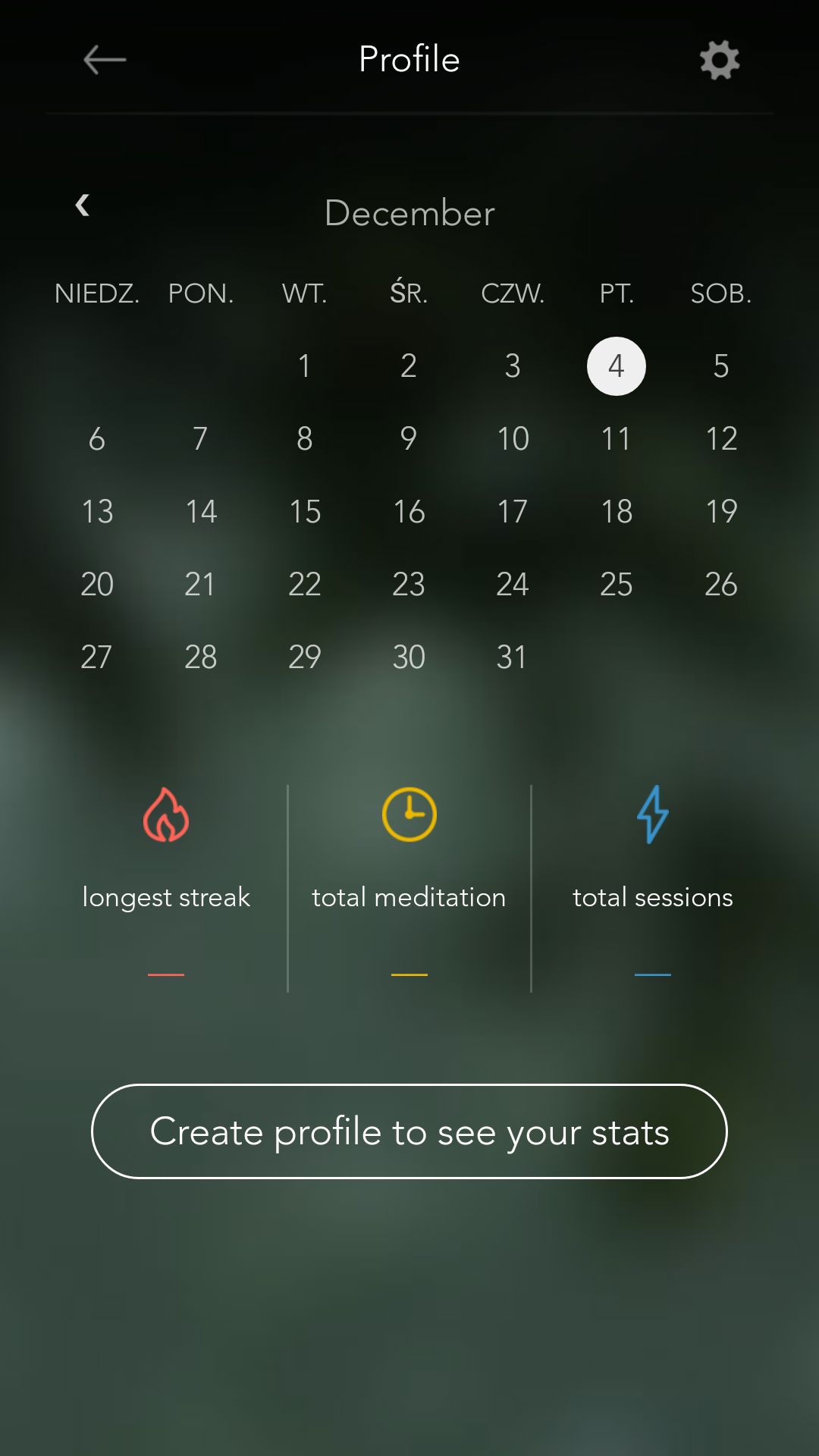The width and height of the screenshot is (819, 1456).
Task: Go back using the top-left arrow
Action: [x=105, y=59]
